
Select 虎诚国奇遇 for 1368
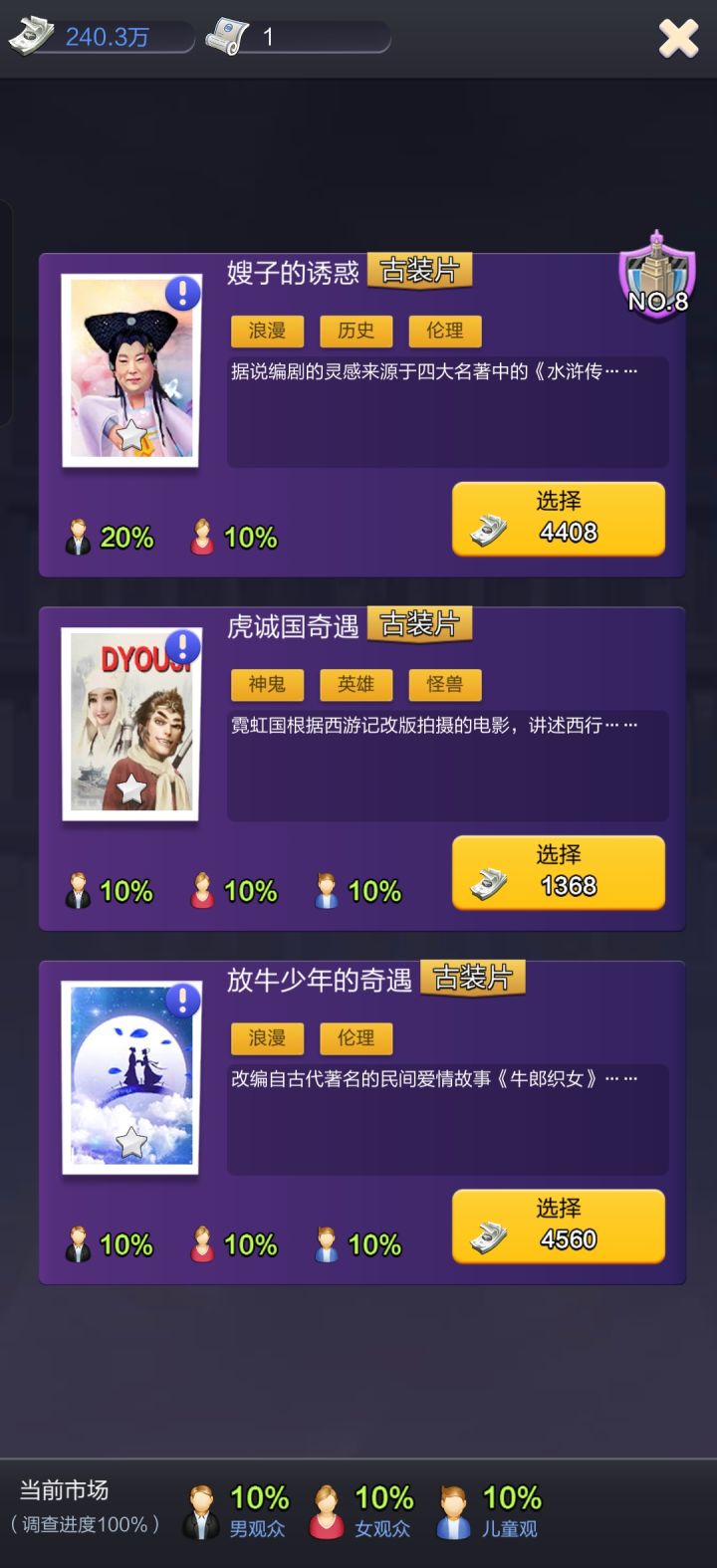point(558,871)
